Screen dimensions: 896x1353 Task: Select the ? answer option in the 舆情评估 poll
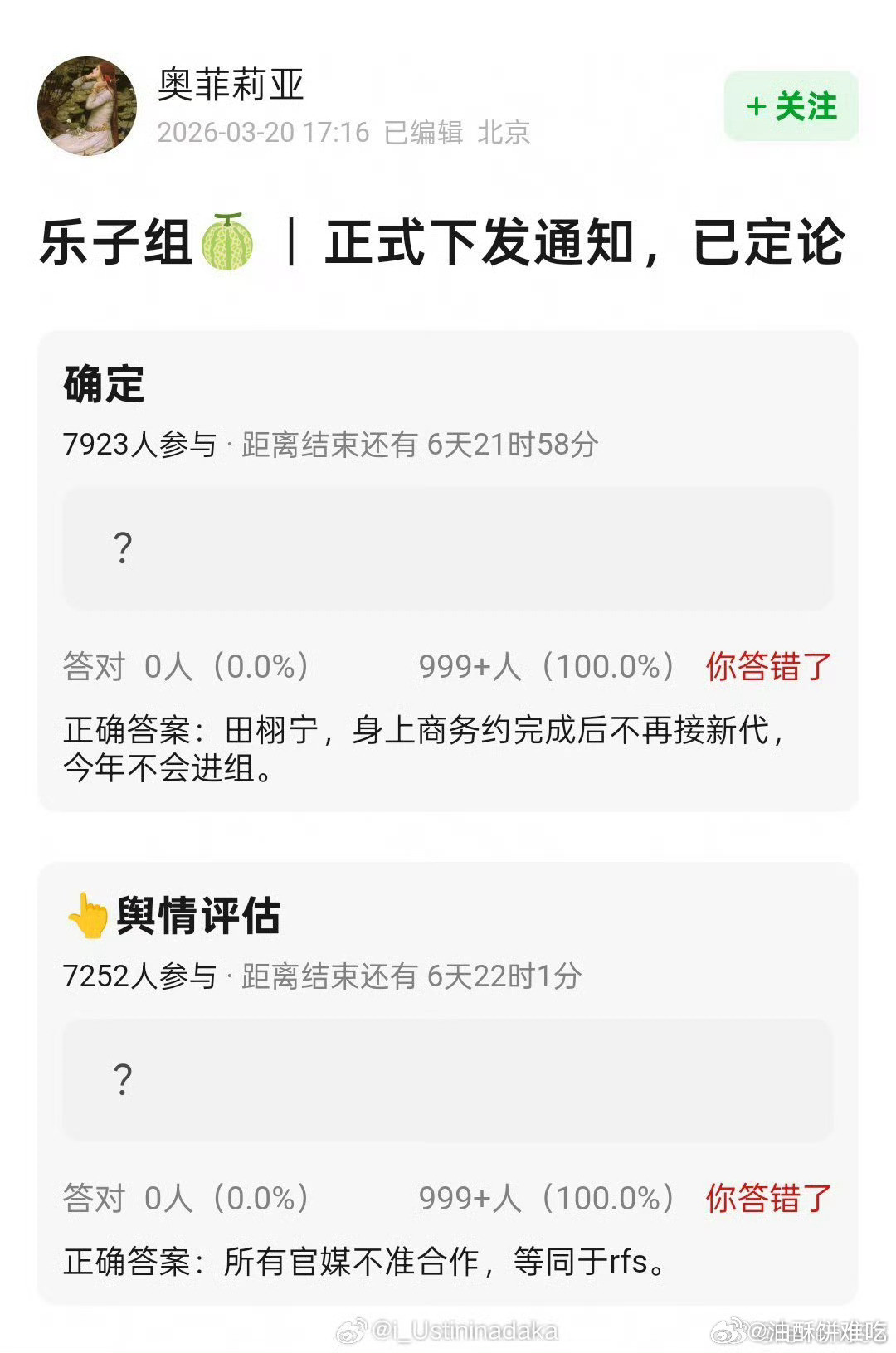[x=448, y=1078]
